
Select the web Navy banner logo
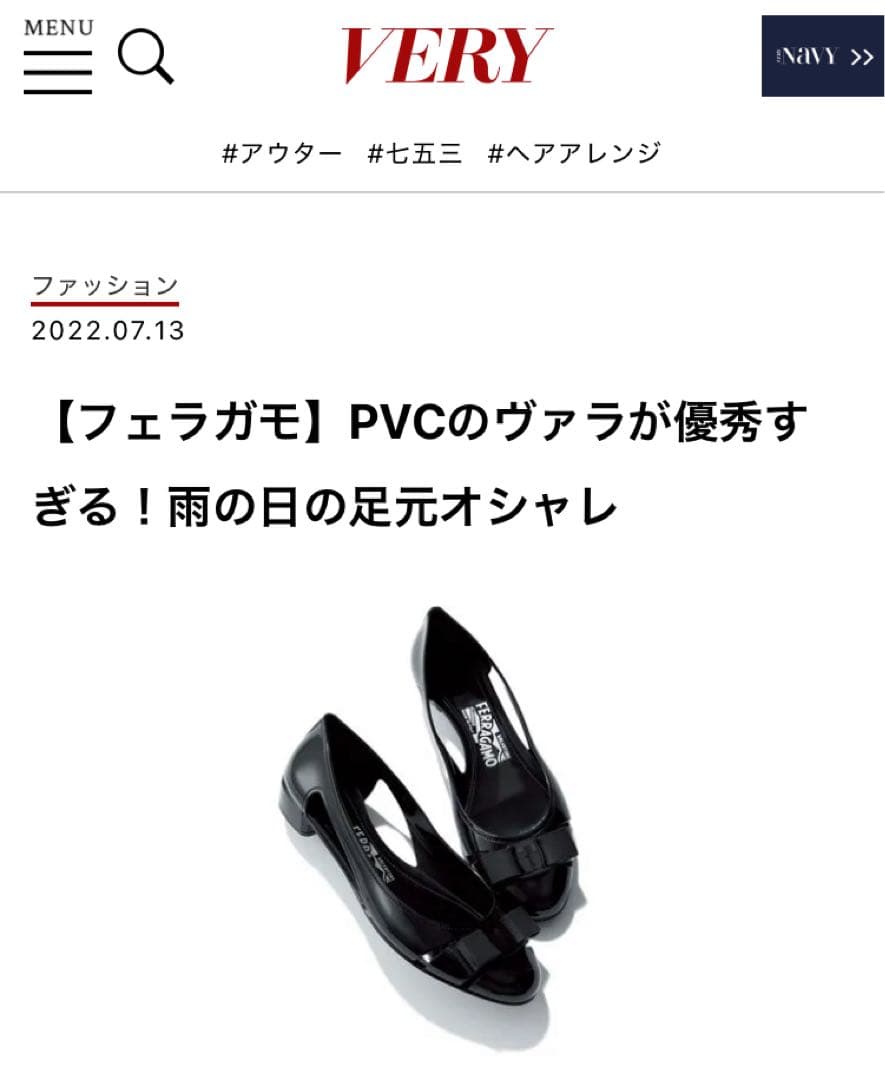(x=808, y=58)
